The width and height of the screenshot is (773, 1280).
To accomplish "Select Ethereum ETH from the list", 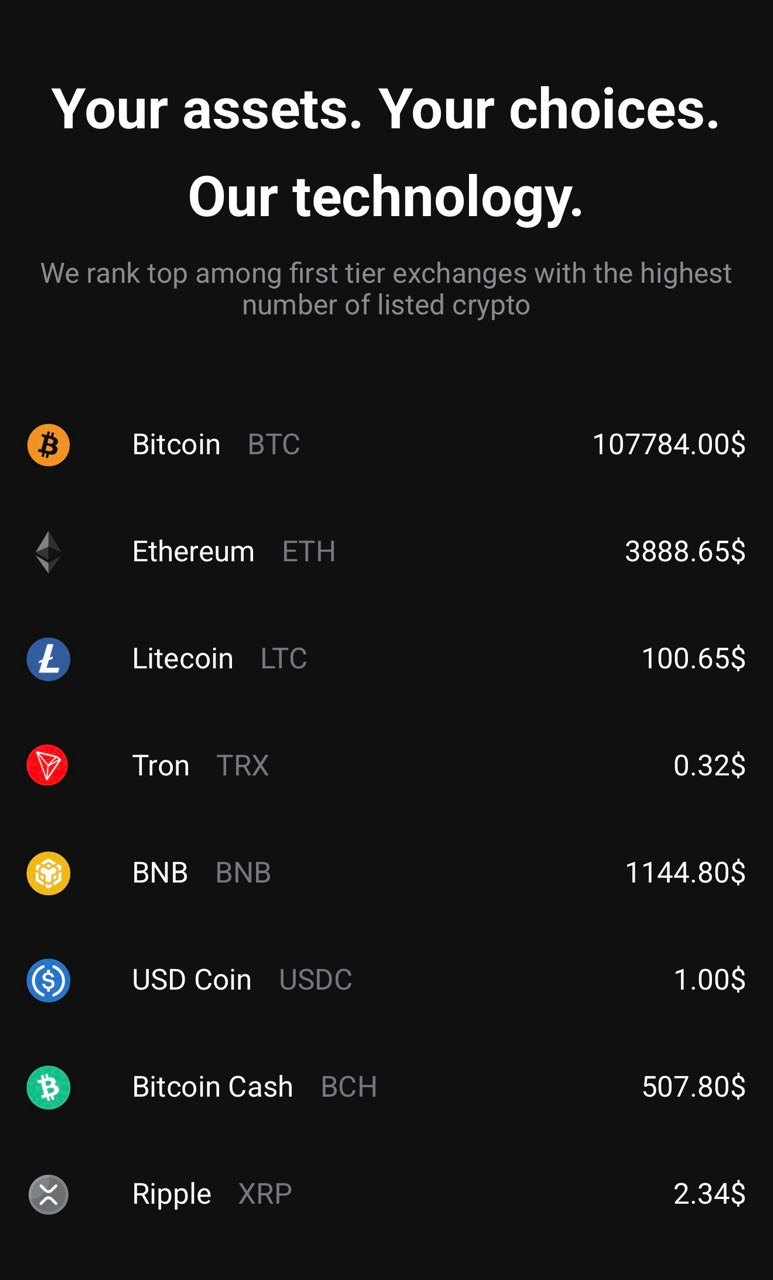I will pos(193,551).
